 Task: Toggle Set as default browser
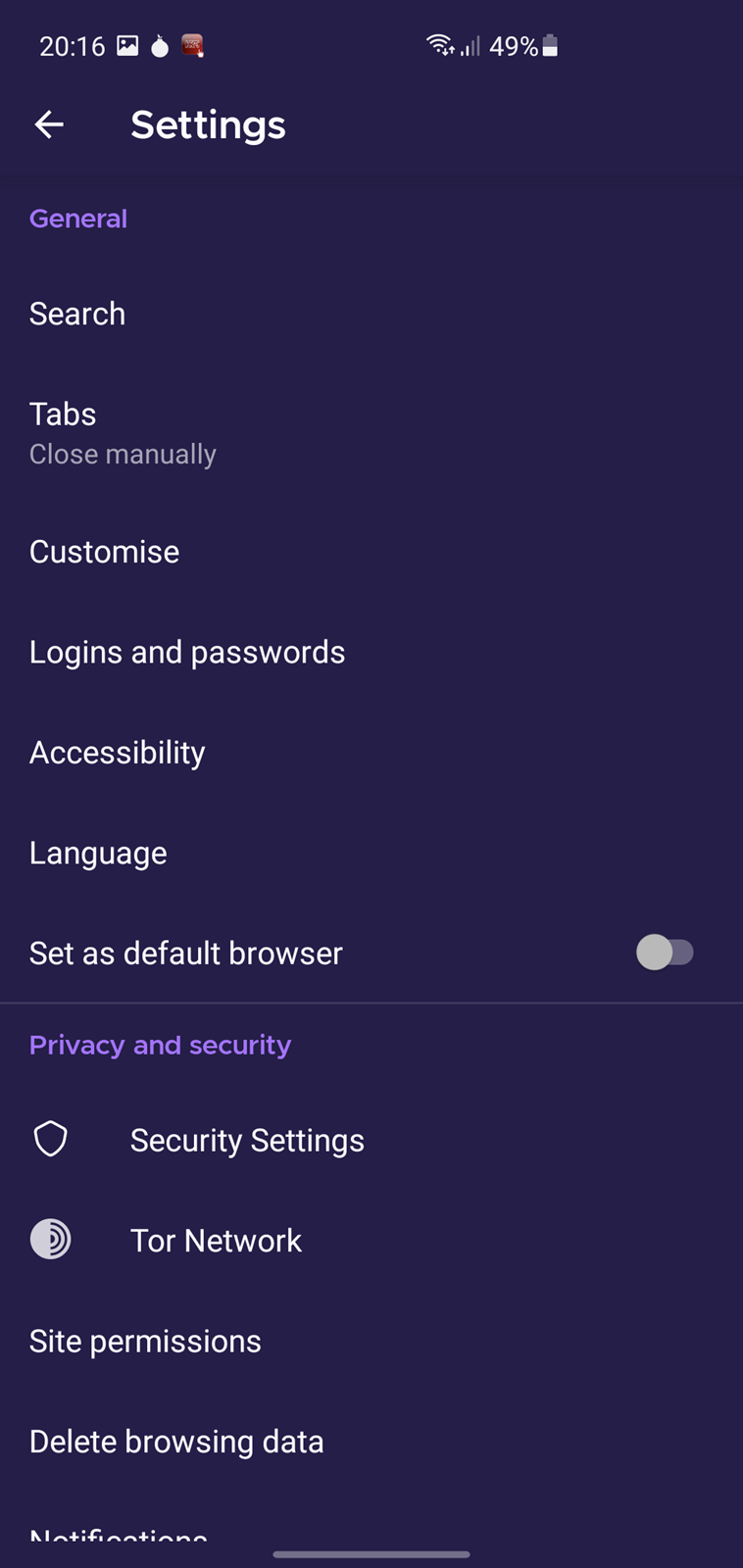665,953
